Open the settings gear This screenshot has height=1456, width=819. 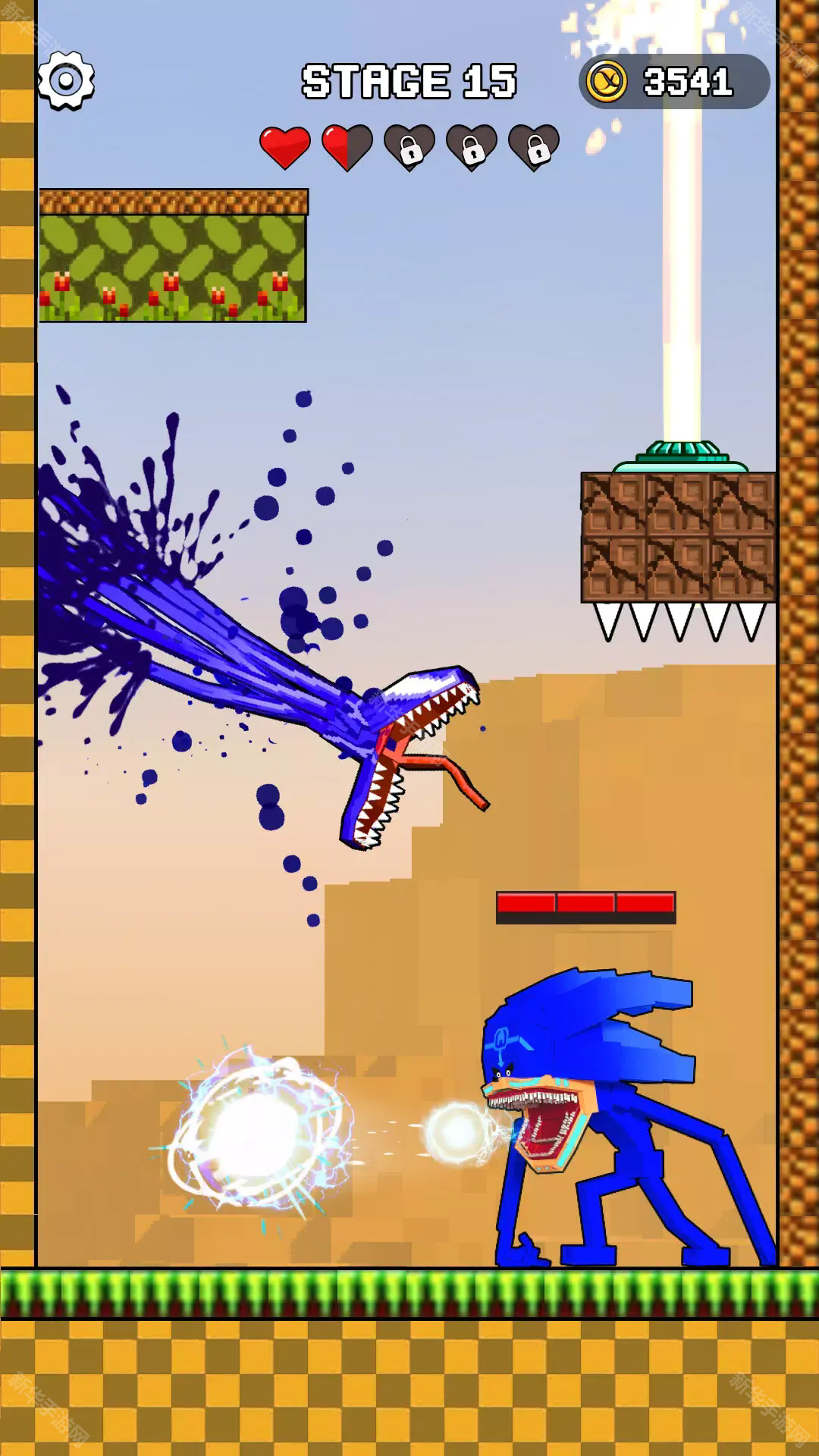click(x=66, y=80)
